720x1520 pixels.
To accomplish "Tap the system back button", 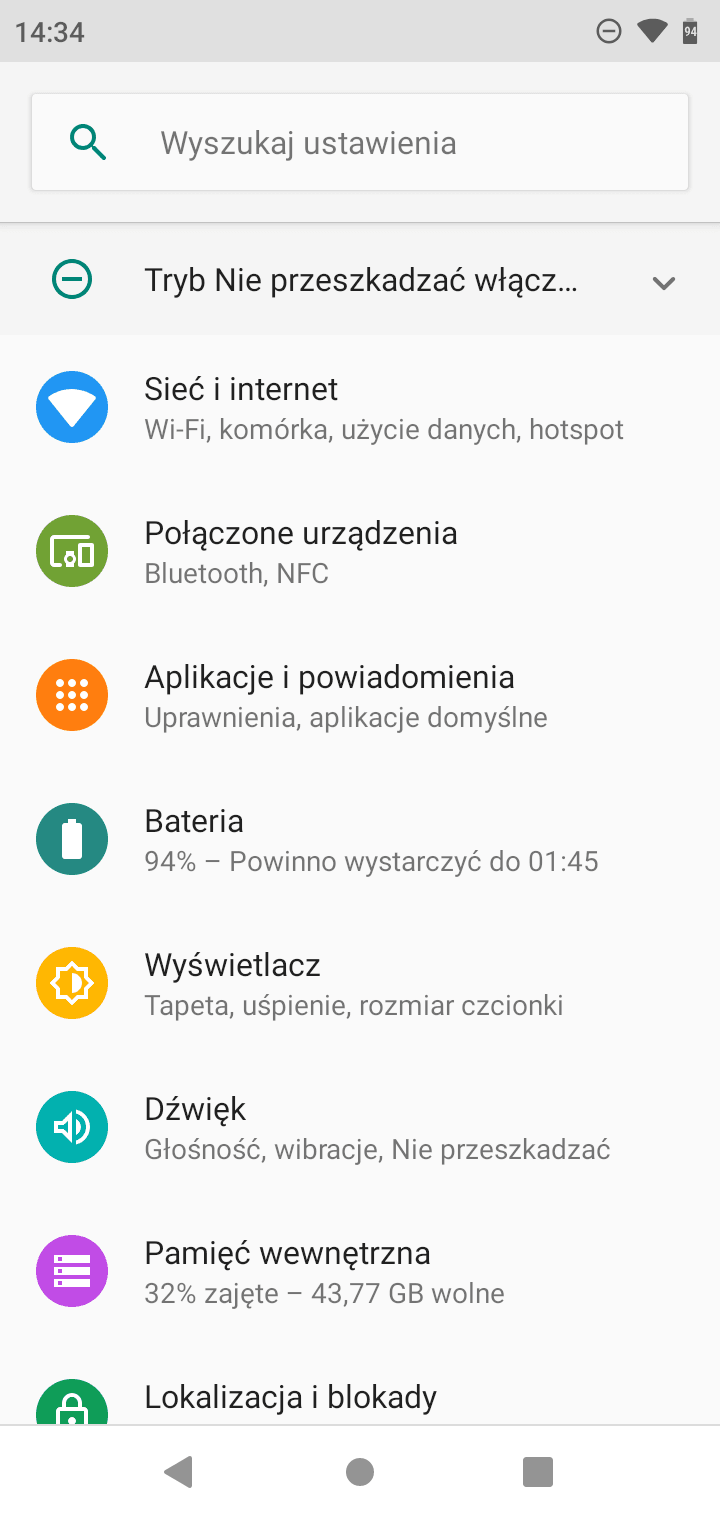I will coord(179,1472).
